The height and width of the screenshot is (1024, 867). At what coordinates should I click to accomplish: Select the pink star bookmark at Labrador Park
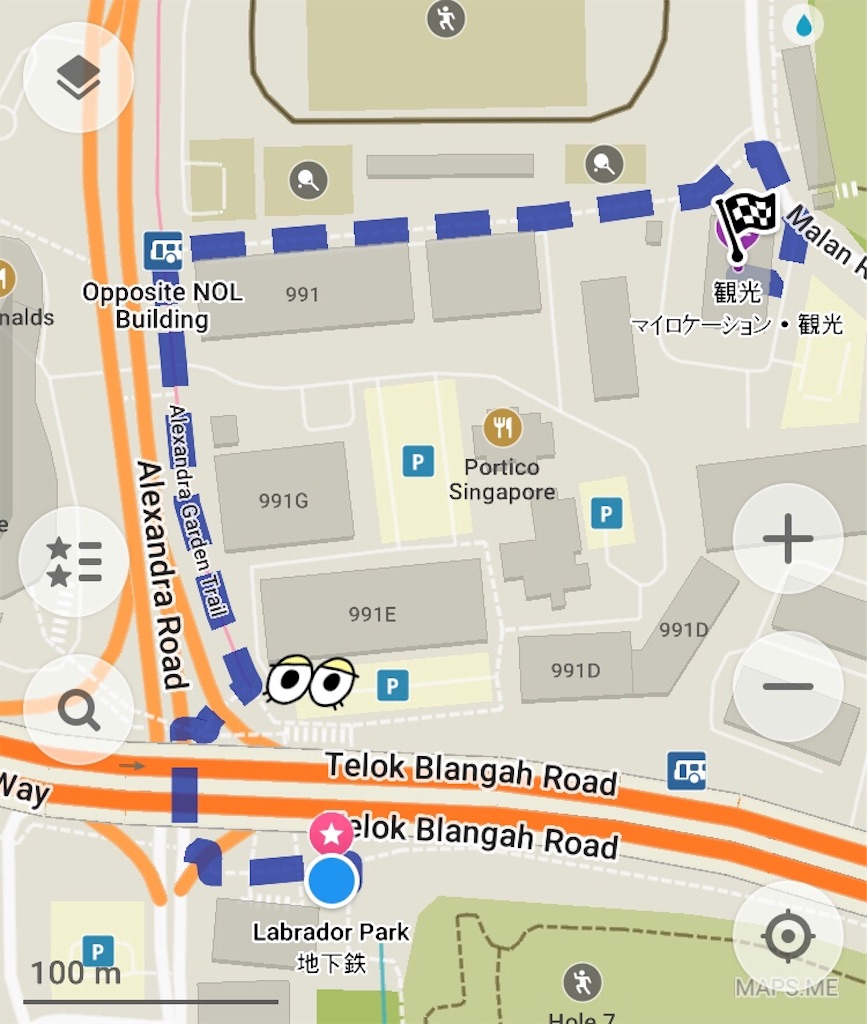pos(330,833)
